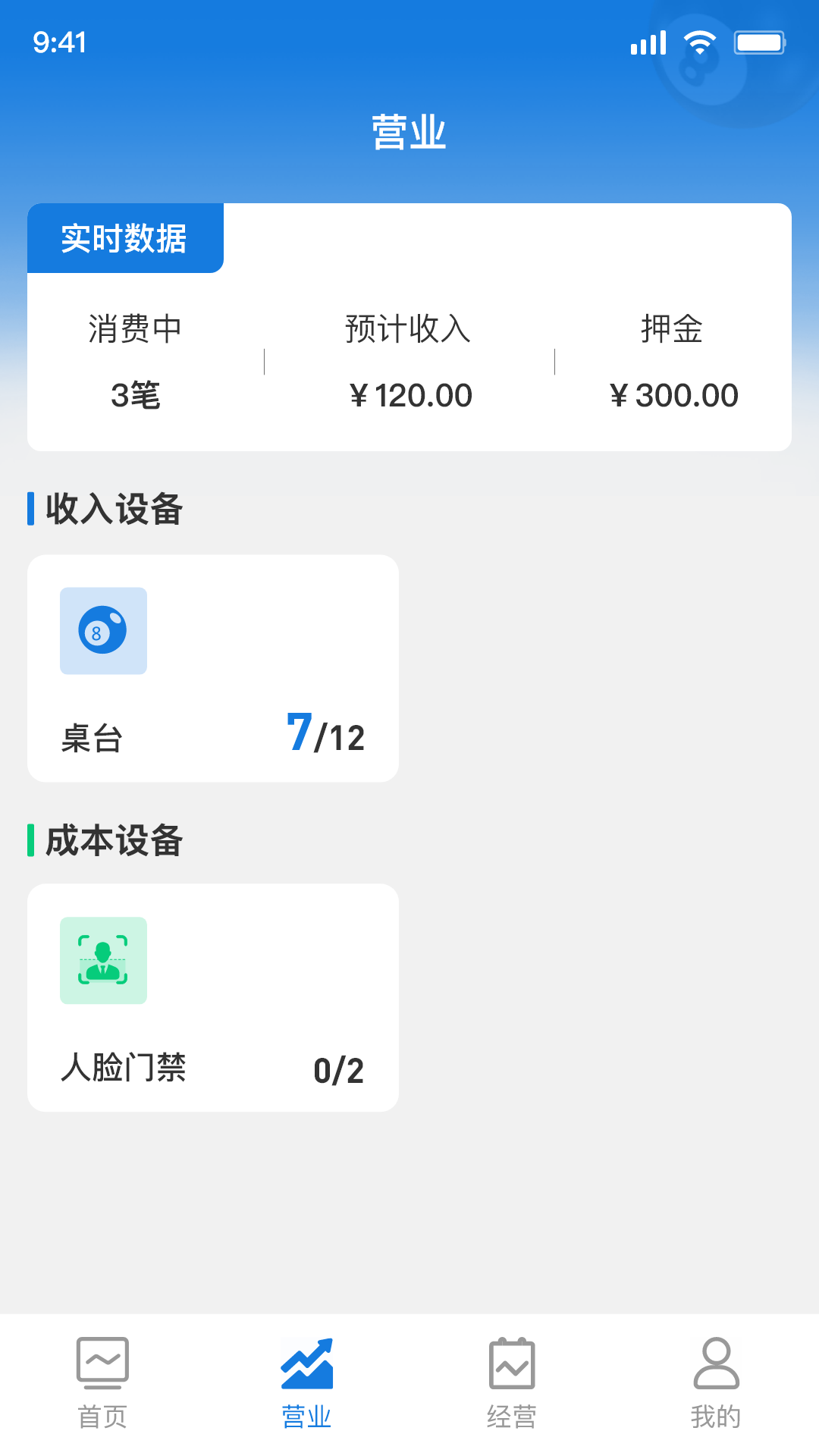This screenshot has height=1456, width=819.
Task: Select the face recognition icon in 人脸门禁 card
Action: coord(103,961)
